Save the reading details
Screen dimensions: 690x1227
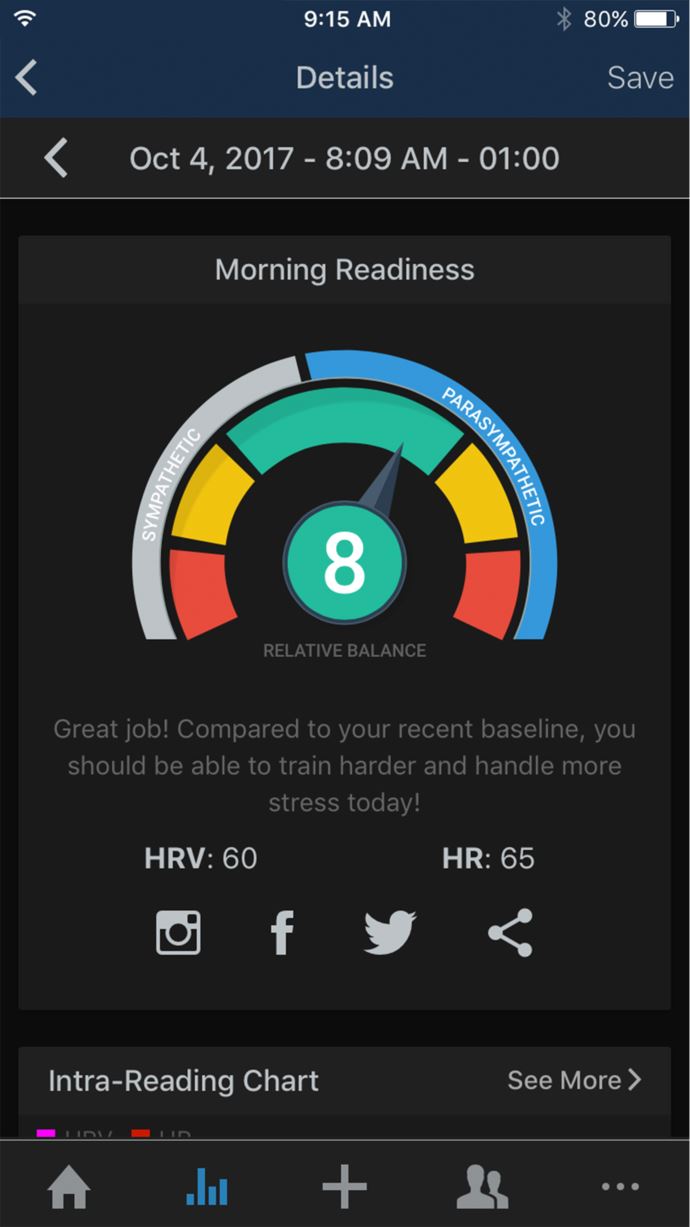640,77
